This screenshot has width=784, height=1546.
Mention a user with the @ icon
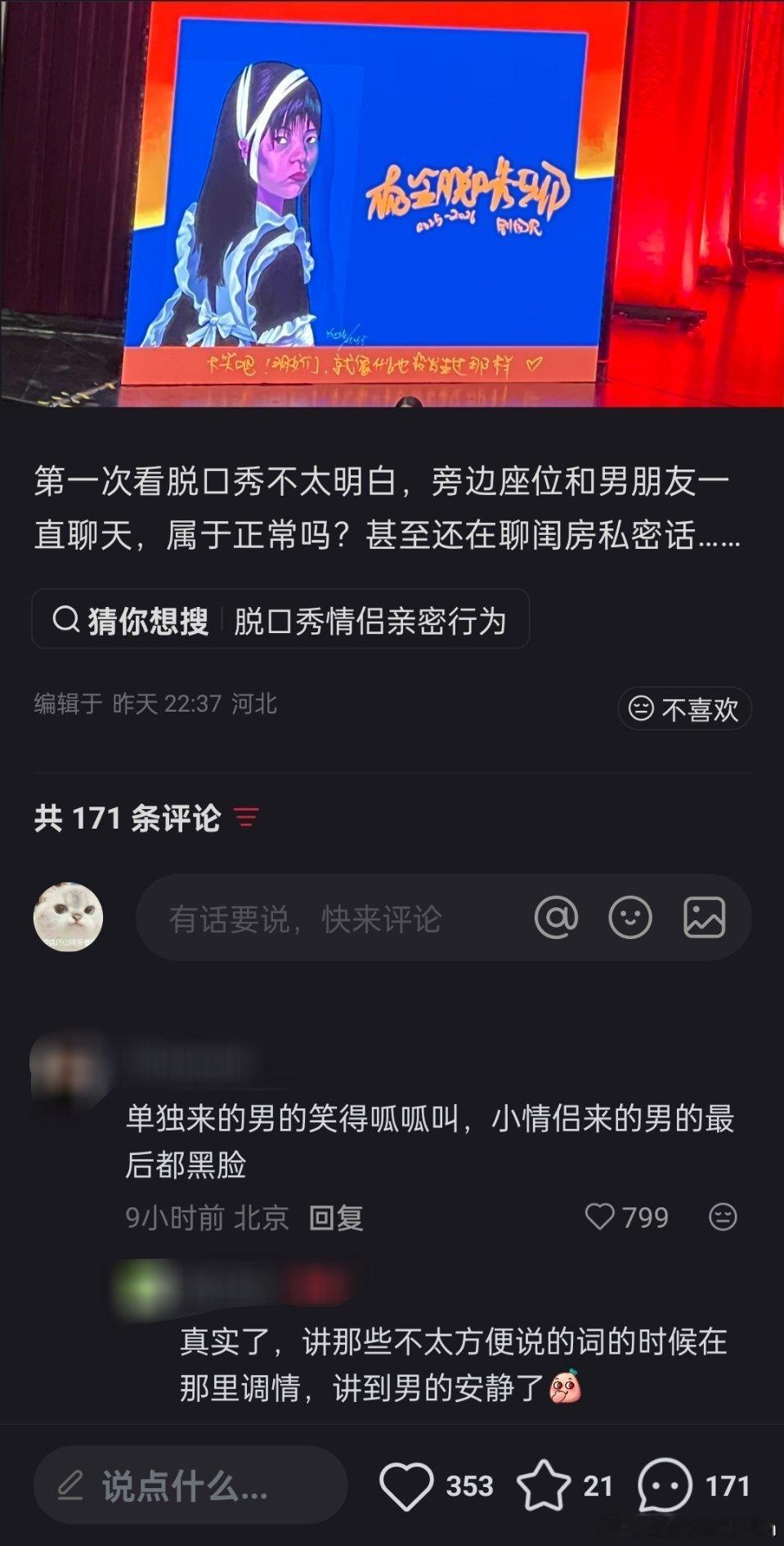point(558,919)
